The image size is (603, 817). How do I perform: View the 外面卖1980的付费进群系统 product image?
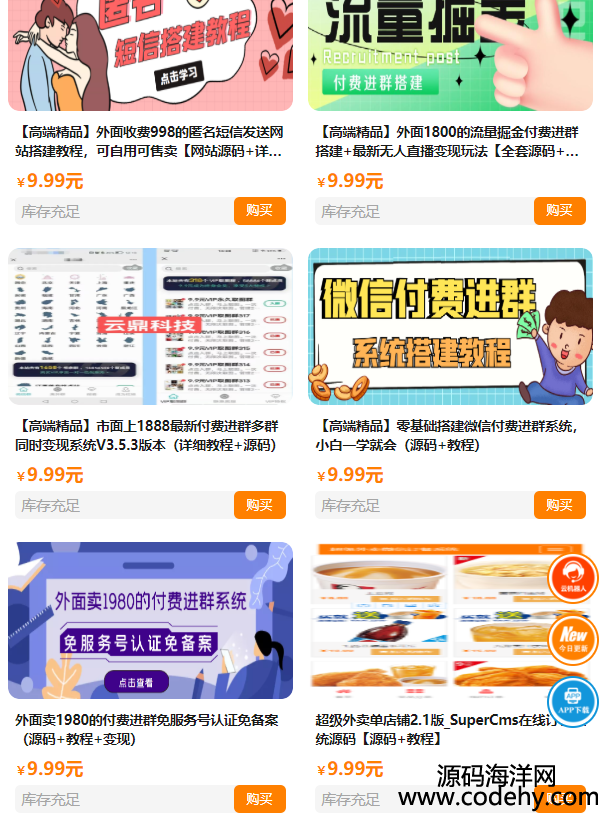150,620
